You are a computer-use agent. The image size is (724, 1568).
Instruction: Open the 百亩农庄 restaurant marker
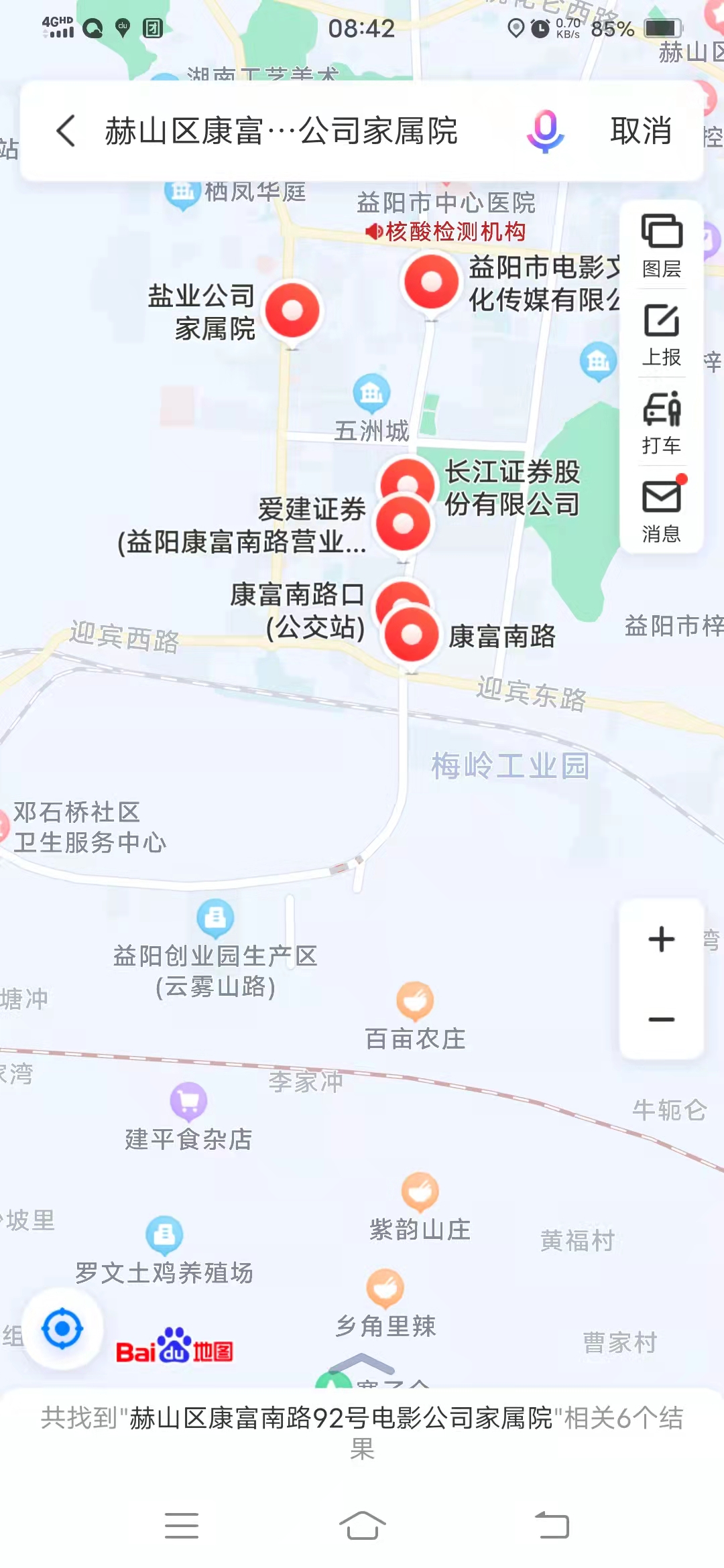pos(415,1000)
